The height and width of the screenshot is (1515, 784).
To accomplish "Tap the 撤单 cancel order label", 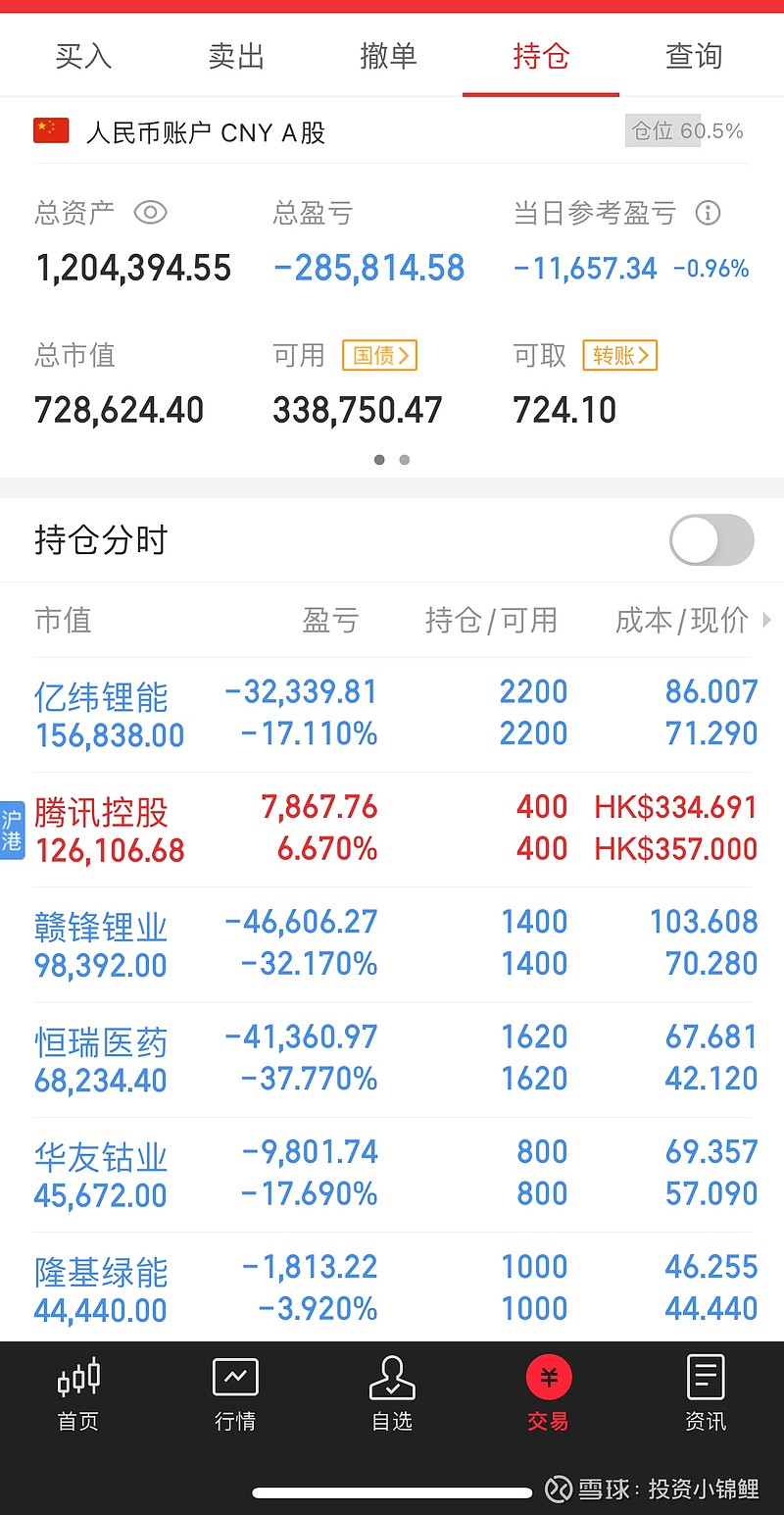I will click(388, 56).
